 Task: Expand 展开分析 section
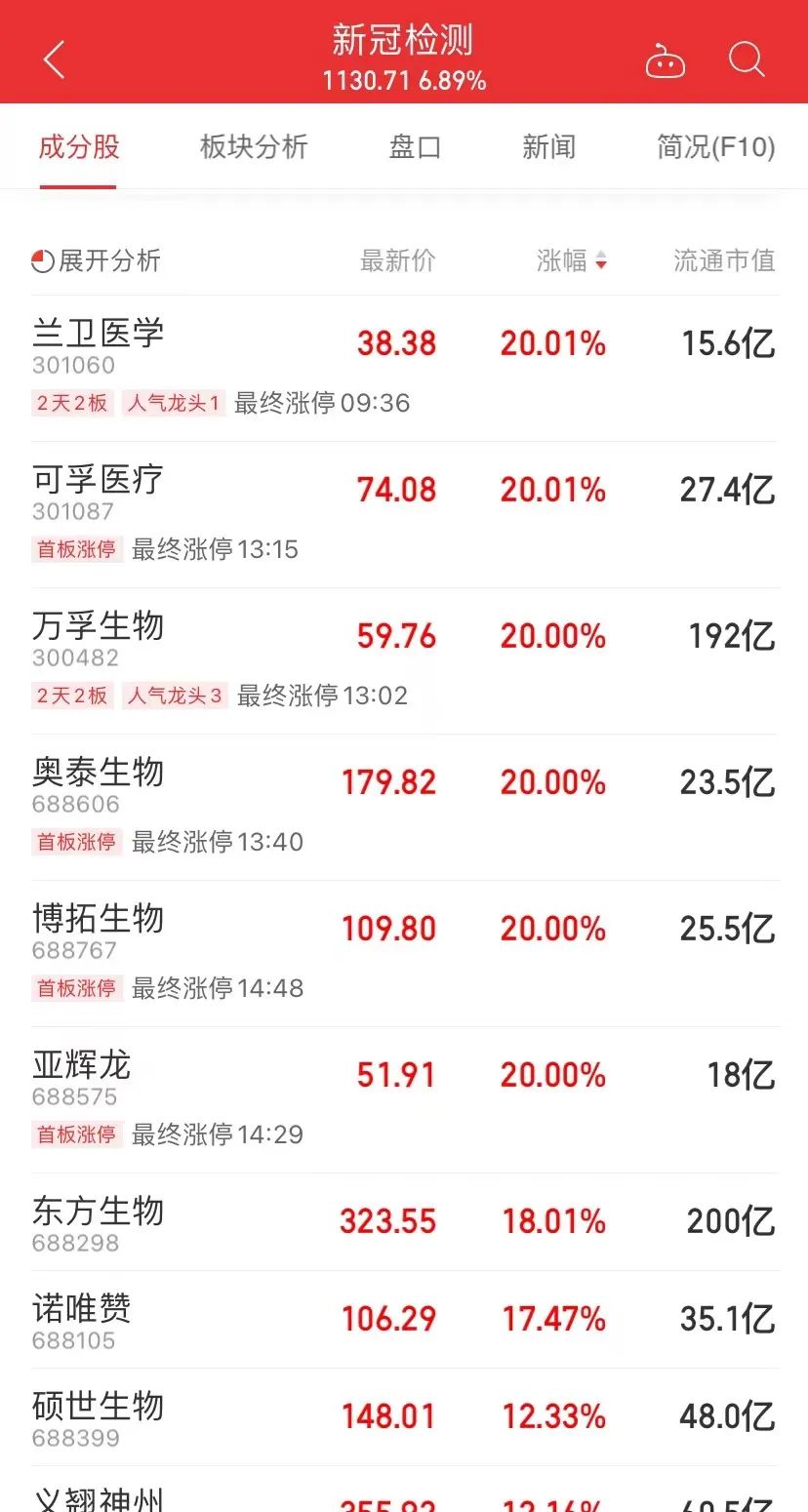pyautogui.click(x=97, y=260)
